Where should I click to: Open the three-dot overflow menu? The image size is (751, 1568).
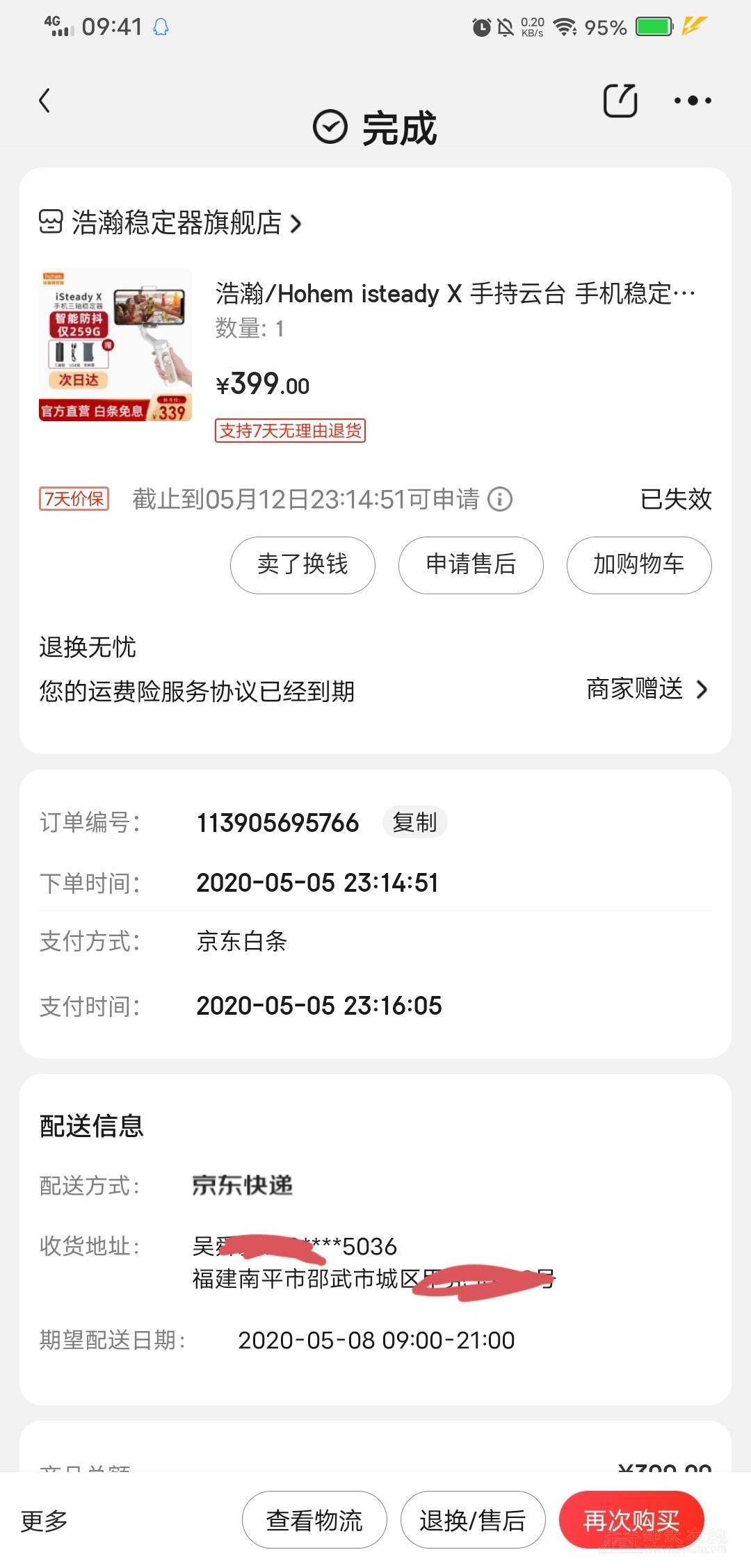tap(693, 101)
